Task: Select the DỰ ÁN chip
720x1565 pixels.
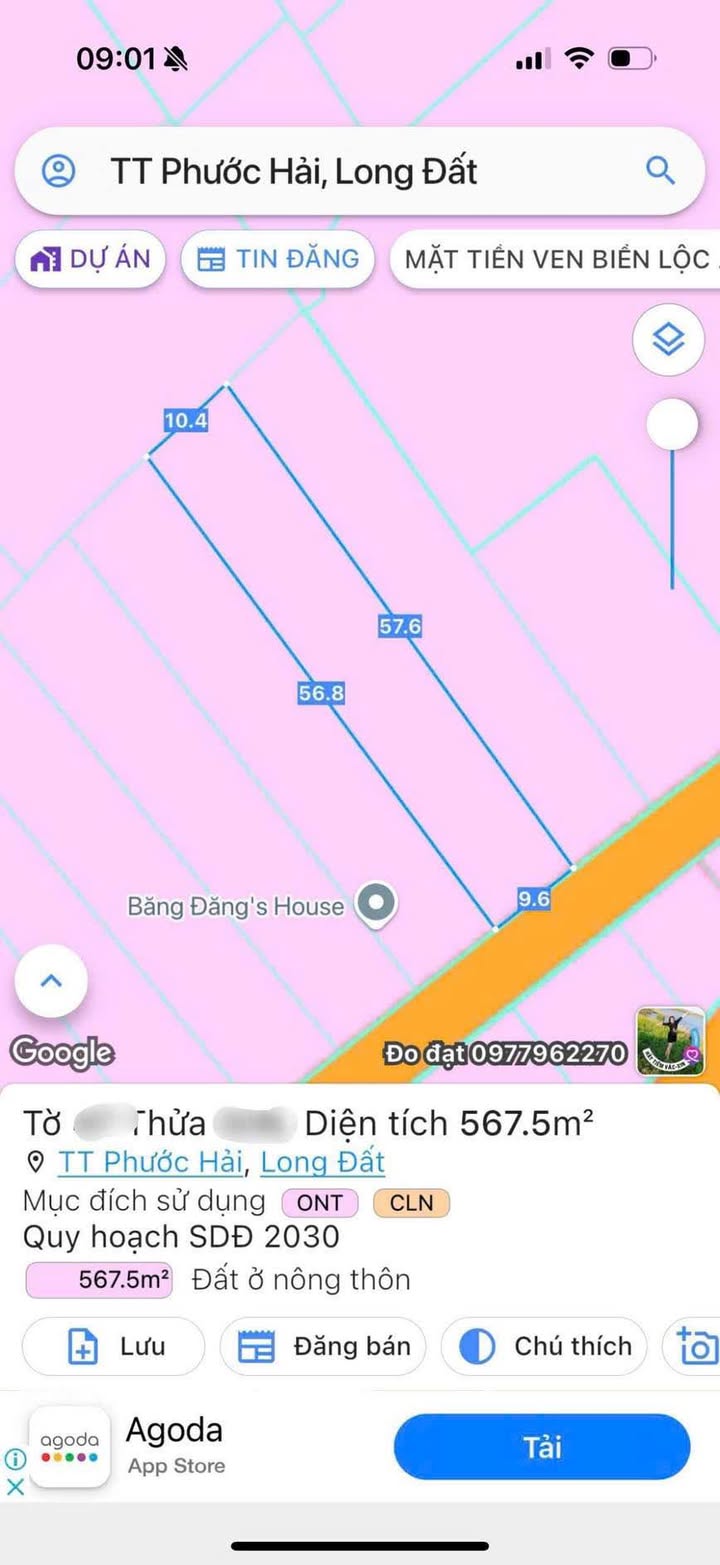Action: pos(90,259)
